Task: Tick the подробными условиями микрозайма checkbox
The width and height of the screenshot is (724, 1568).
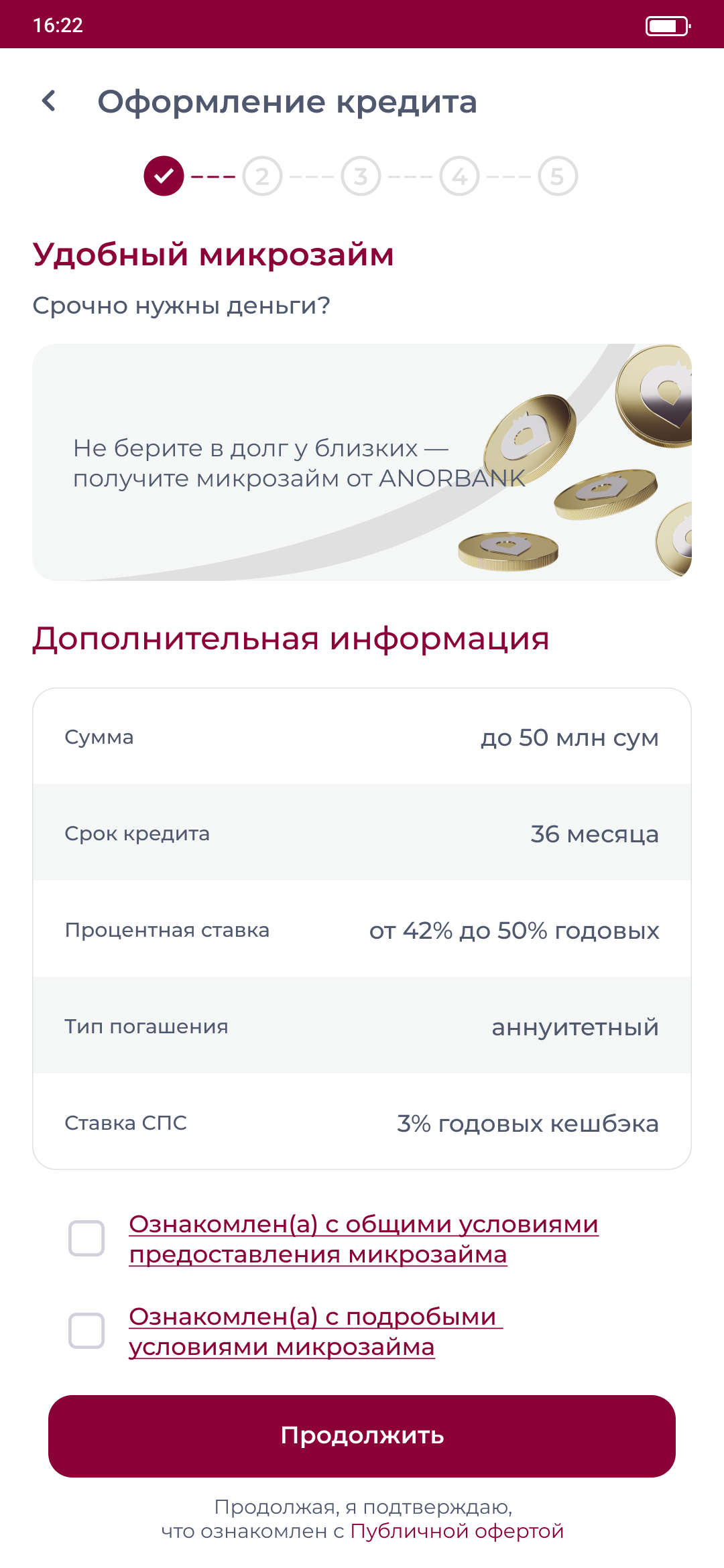Action: pos(86,1331)
